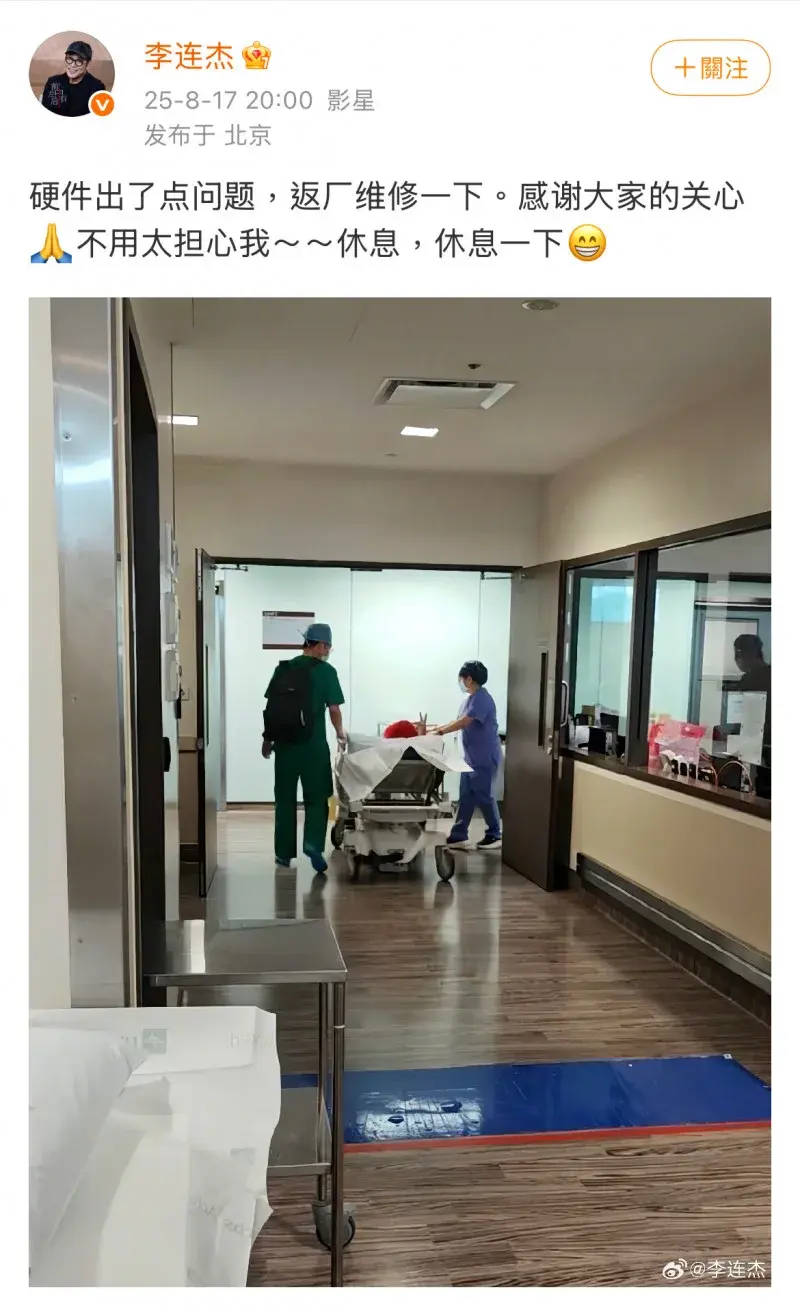Follow 李连杰 with the 關注 button
Image resolution: width=800 pixels, height=1307 pixels.
[710, 68]
